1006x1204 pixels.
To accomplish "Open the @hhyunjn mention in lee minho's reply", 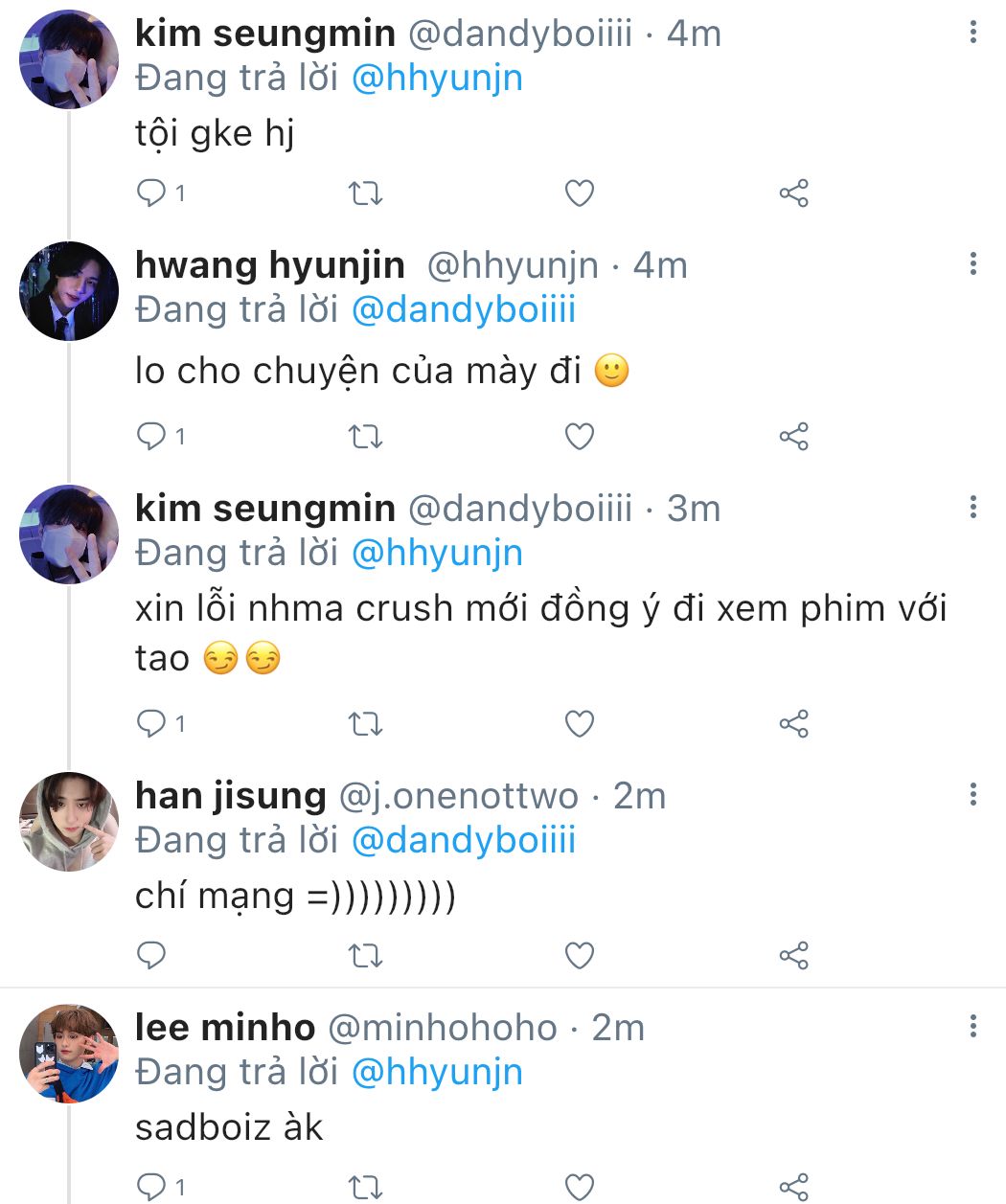I will point(437,1073).
